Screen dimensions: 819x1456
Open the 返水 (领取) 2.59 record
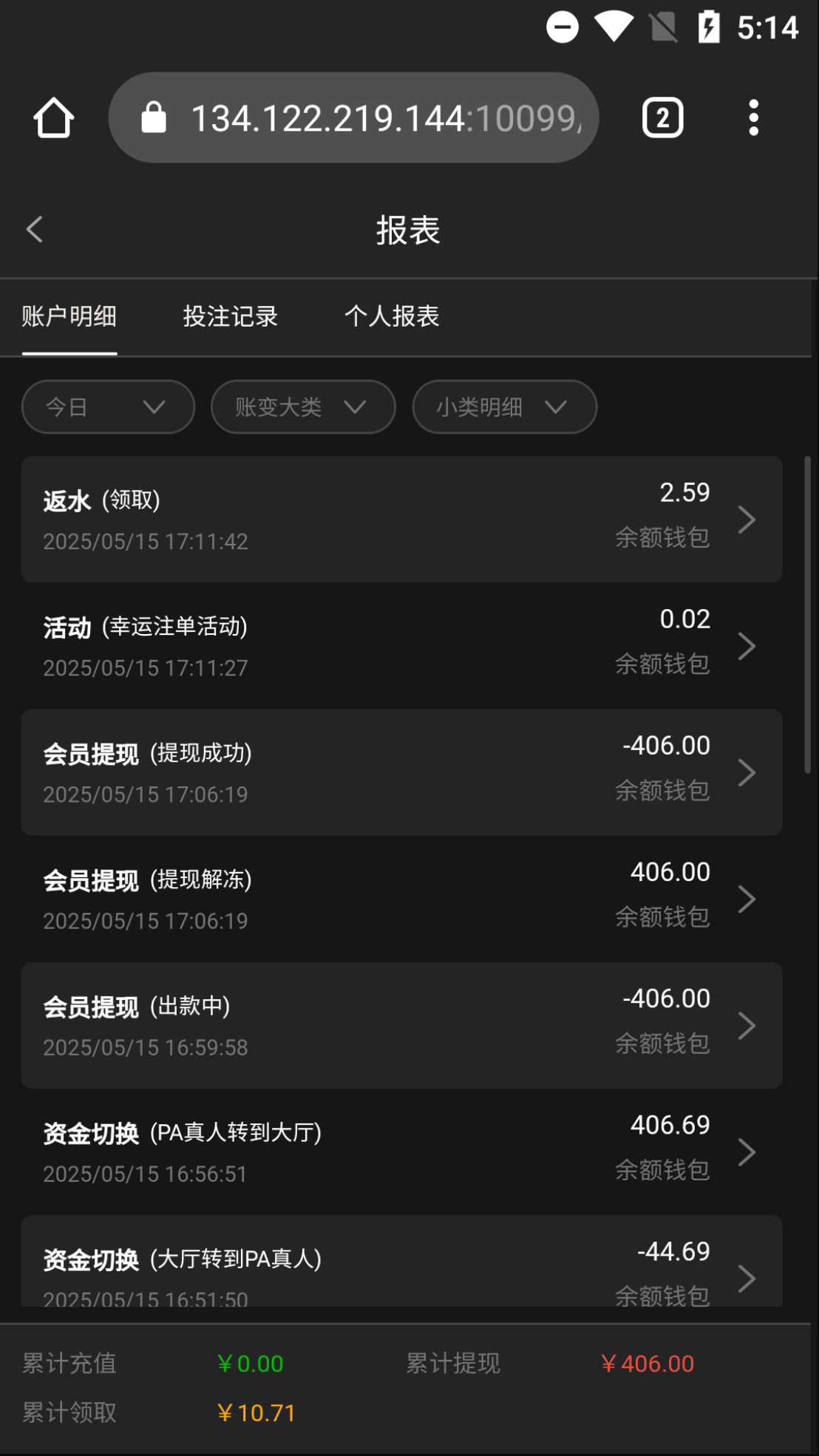[x=401, y=519]
